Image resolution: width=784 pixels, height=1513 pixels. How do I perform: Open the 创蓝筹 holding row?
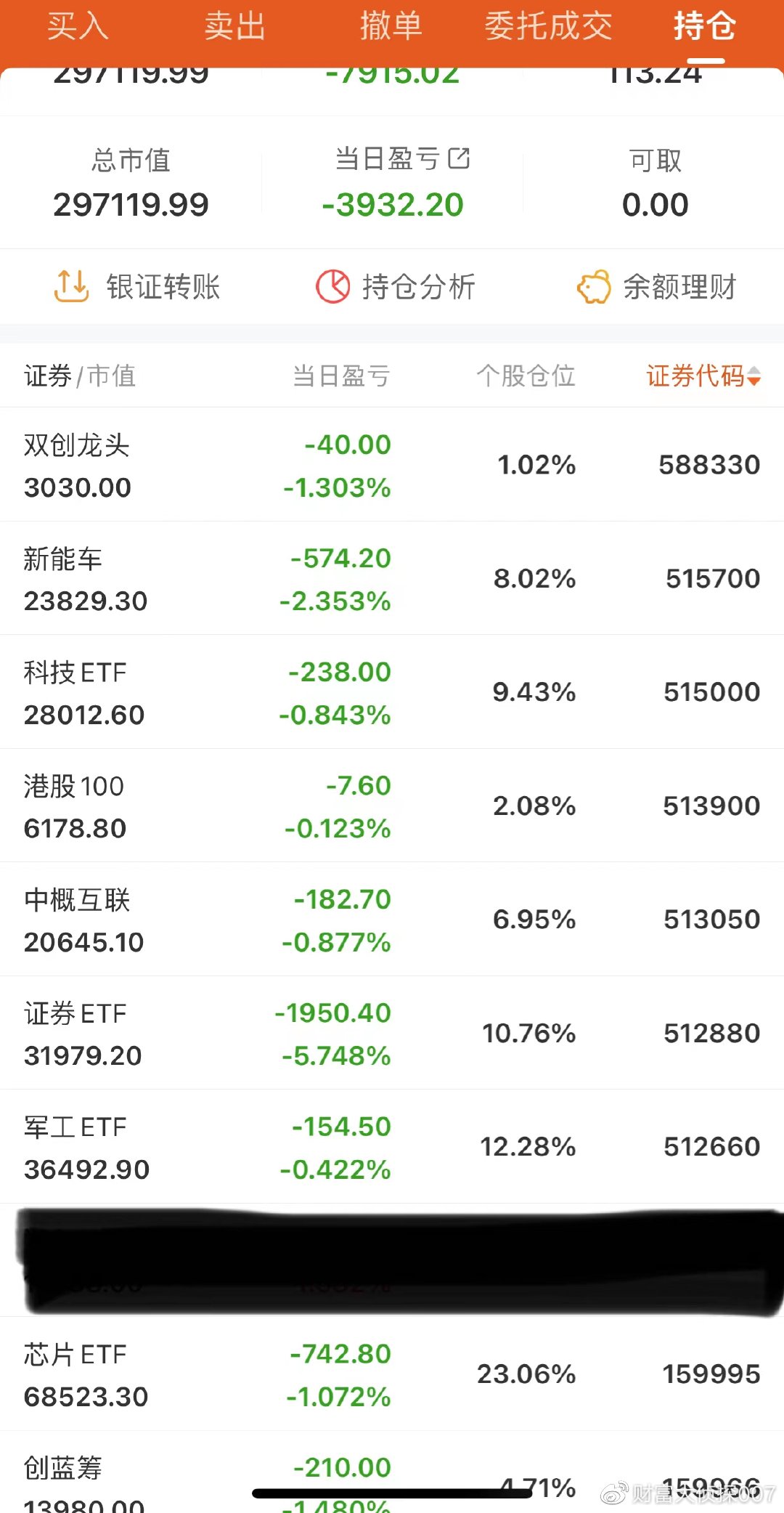[x=392, y=1473]
